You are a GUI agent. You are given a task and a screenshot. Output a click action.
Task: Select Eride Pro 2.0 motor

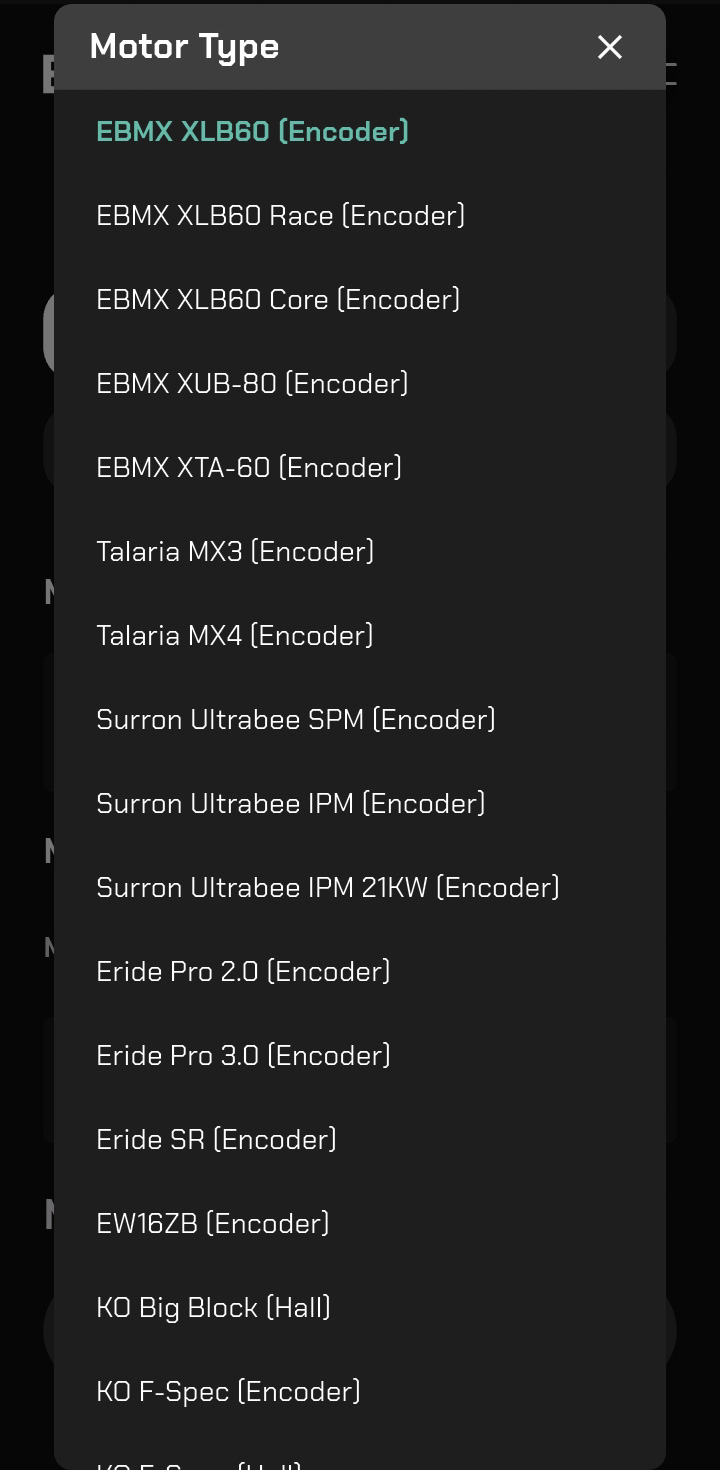point(243,971)
